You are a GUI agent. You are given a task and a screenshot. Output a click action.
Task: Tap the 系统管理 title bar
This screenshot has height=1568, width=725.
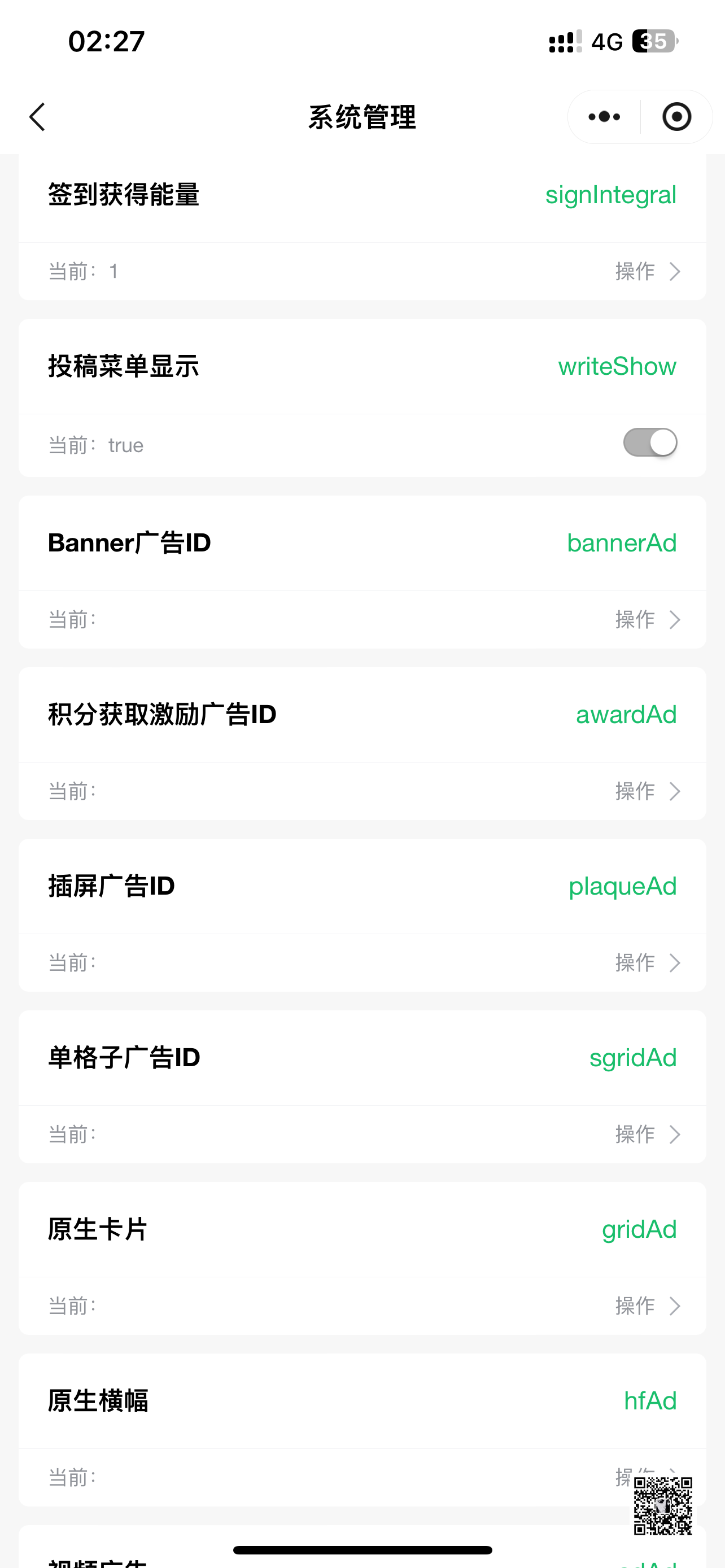click(x=362, y=117)
